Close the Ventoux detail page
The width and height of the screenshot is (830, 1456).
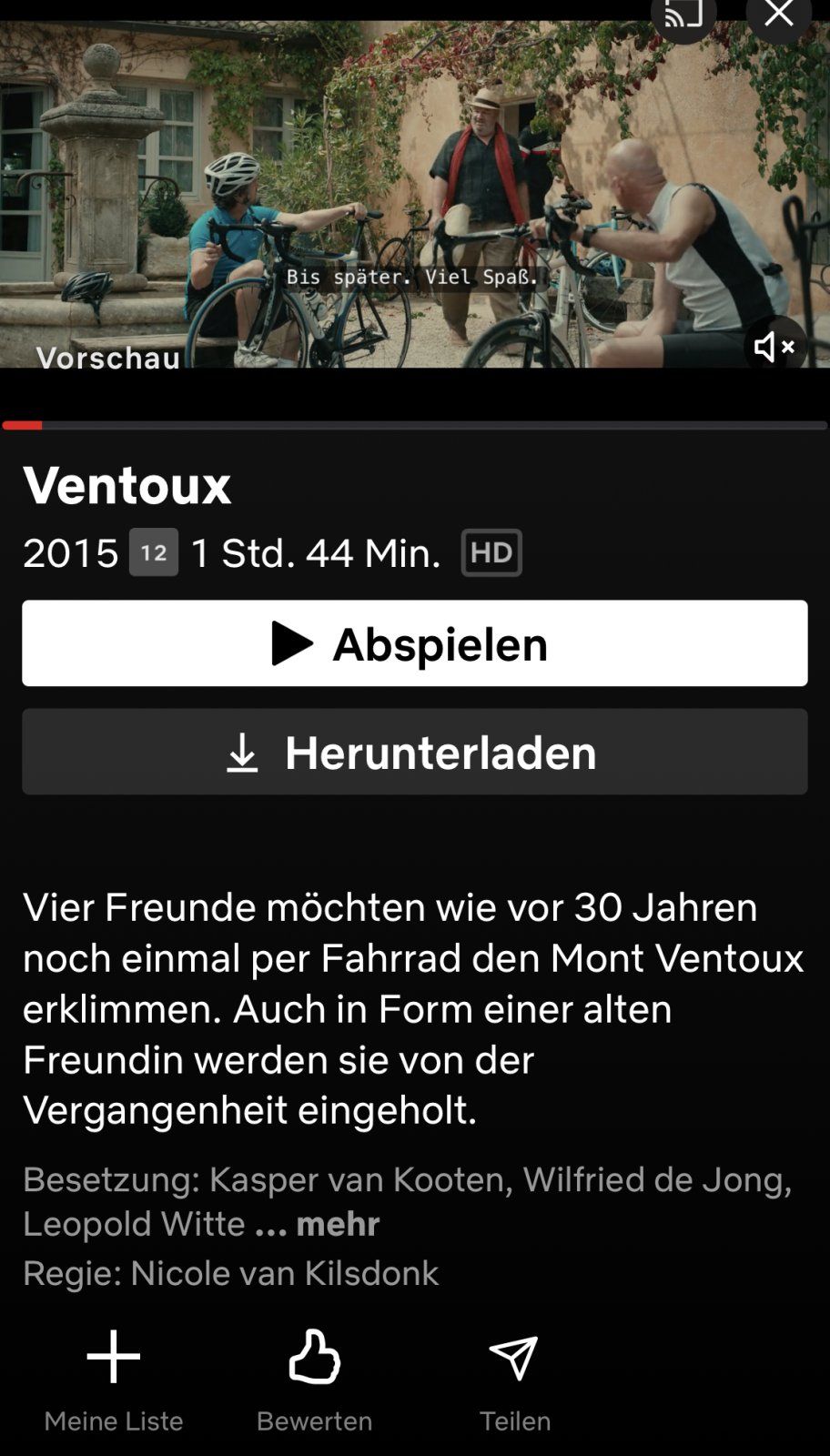pyautogui.click(x=778, y=15)
